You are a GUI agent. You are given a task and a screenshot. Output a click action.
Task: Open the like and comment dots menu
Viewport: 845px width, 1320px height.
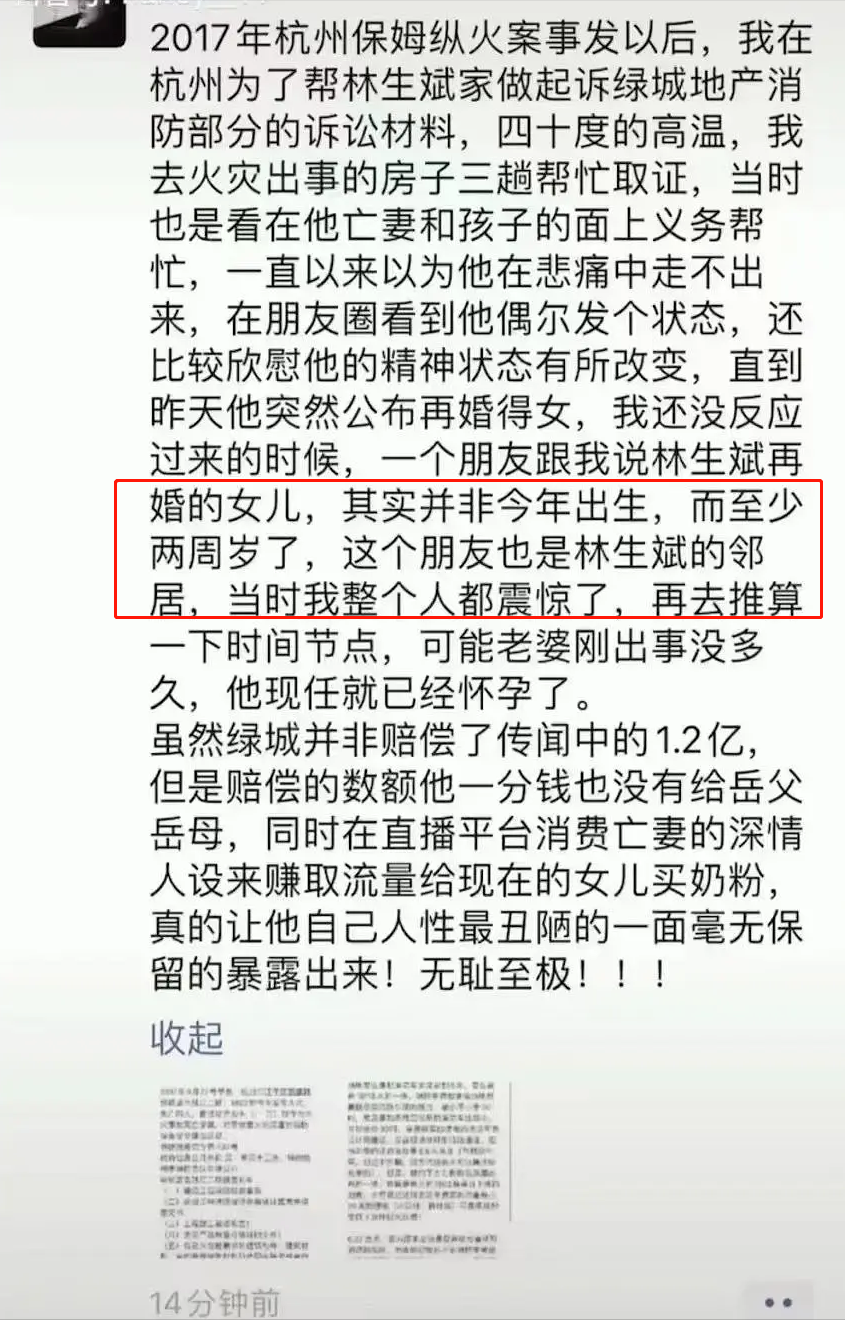(x=778, y=1302)
